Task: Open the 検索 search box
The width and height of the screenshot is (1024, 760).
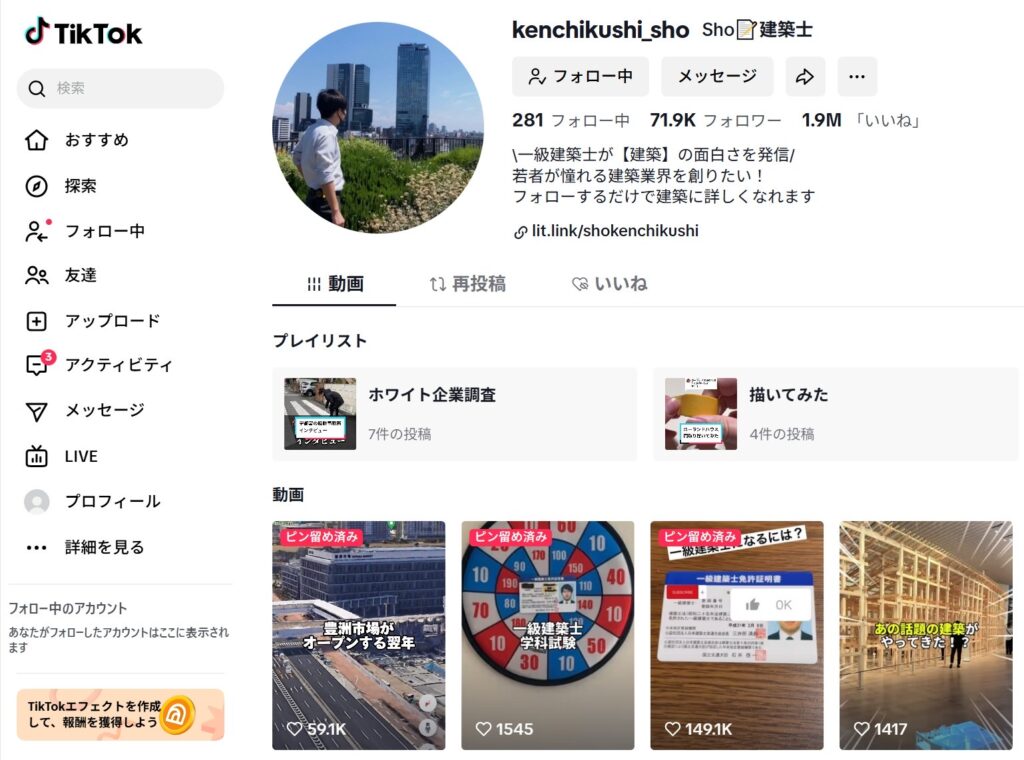Action: click(120, 89)
